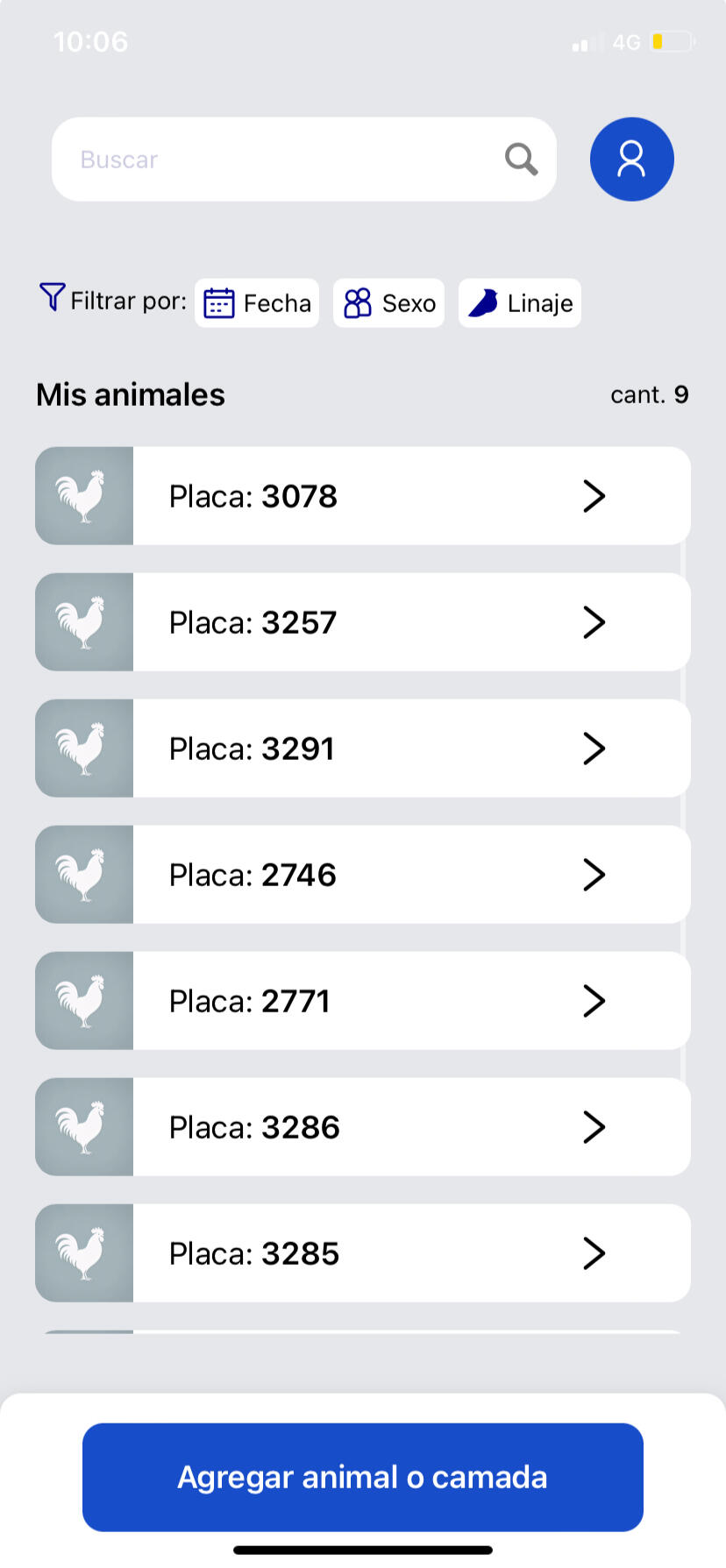Click inside the Buscar search field
The height and width of the screenshot is (1568, 726).
click(x=263, y=159)
